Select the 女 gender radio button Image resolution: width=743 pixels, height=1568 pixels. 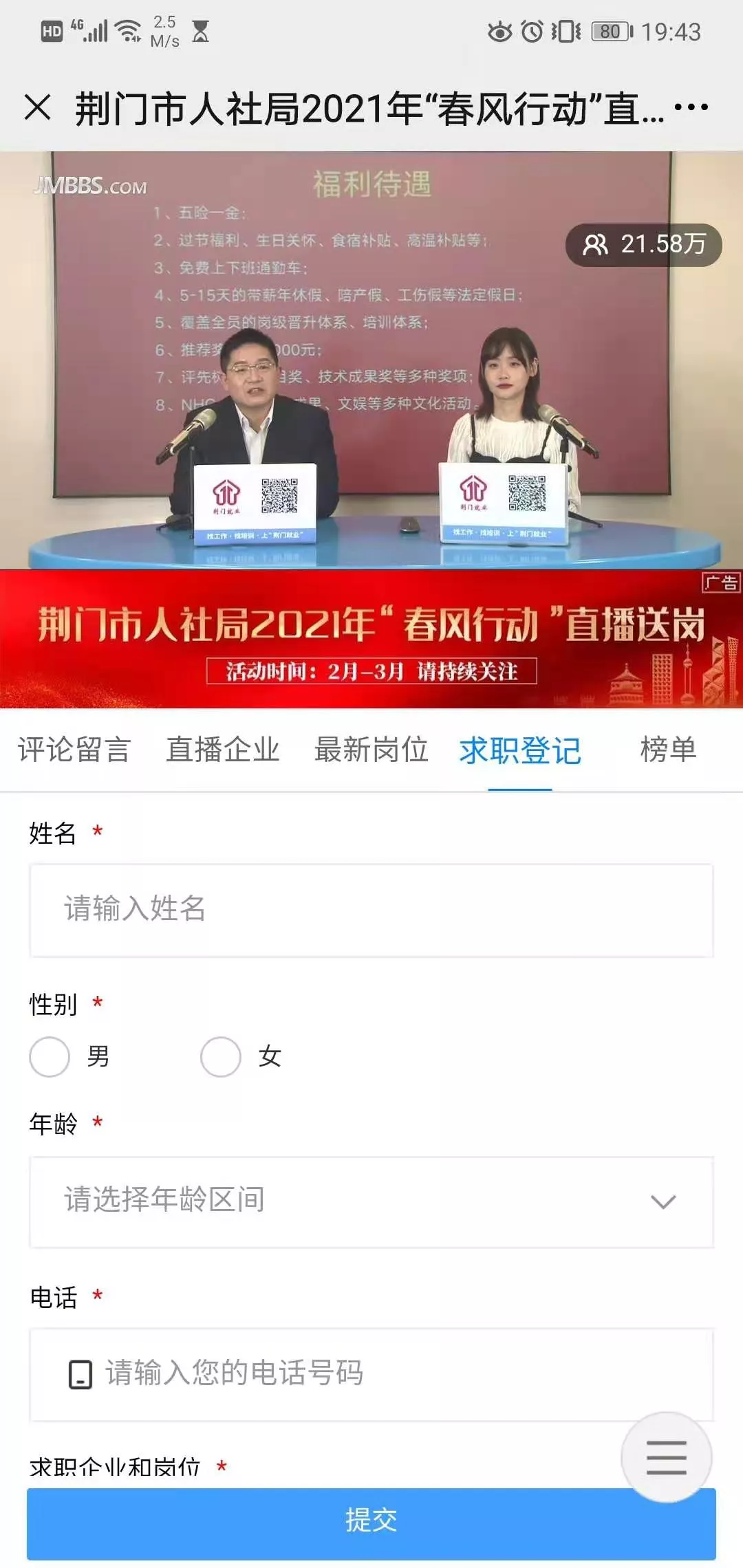221,1056
